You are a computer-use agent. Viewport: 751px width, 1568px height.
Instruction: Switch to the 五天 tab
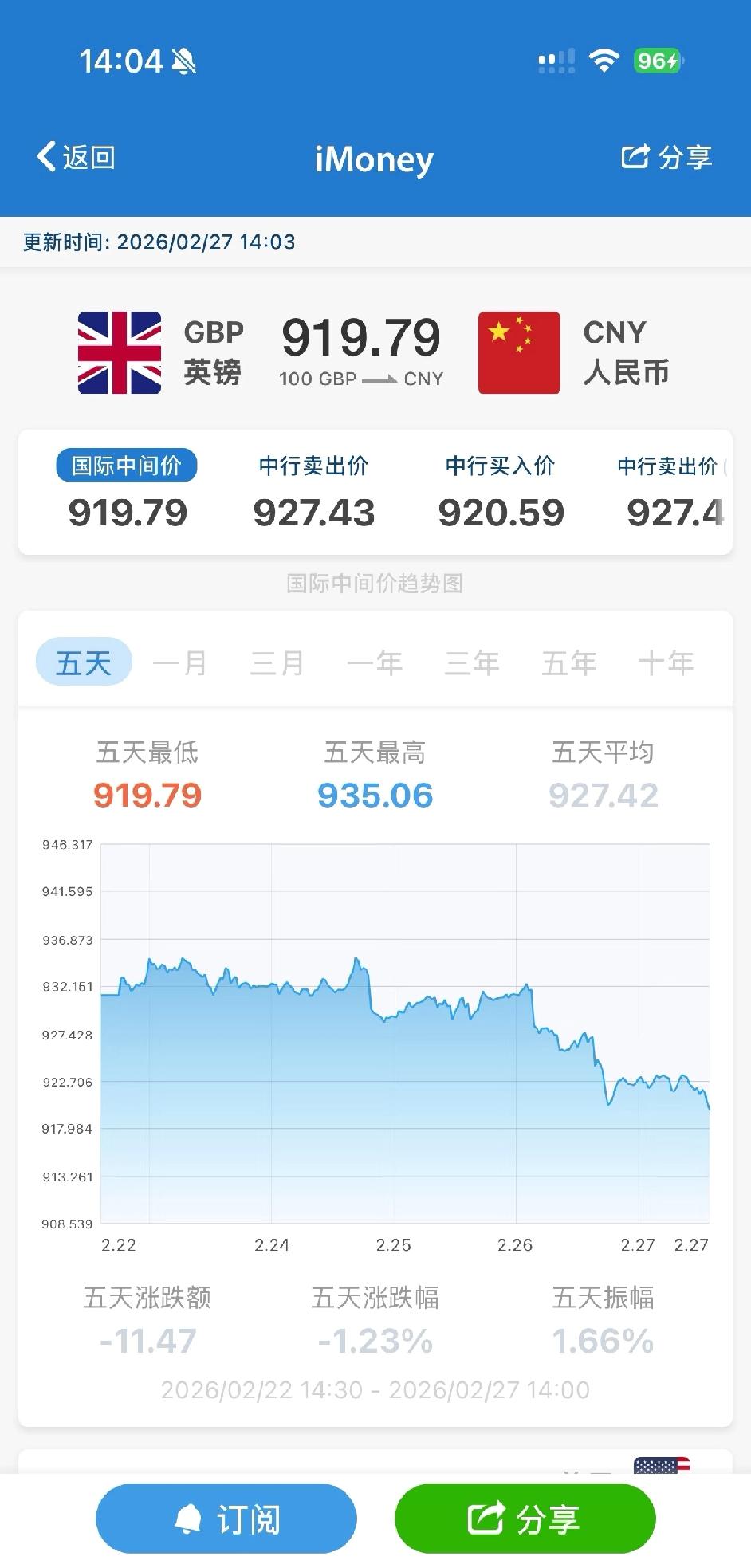pyautogui.click(x=83, y=661)
